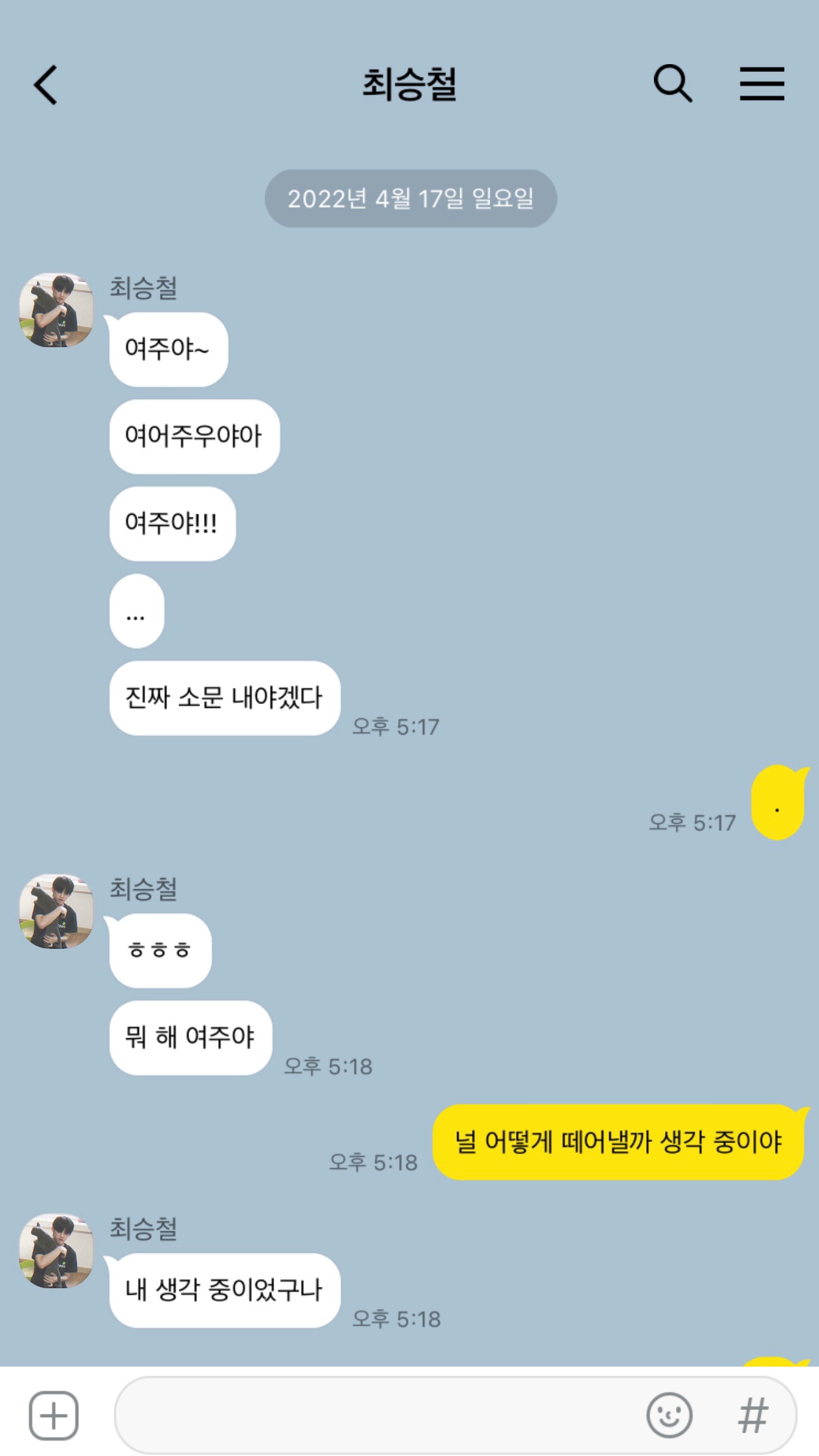The width and height of the screenshot is (819, 1456).
Task: Tap the ㅎㅎㅎ message bubble
Action: click(x=159, y=952)
